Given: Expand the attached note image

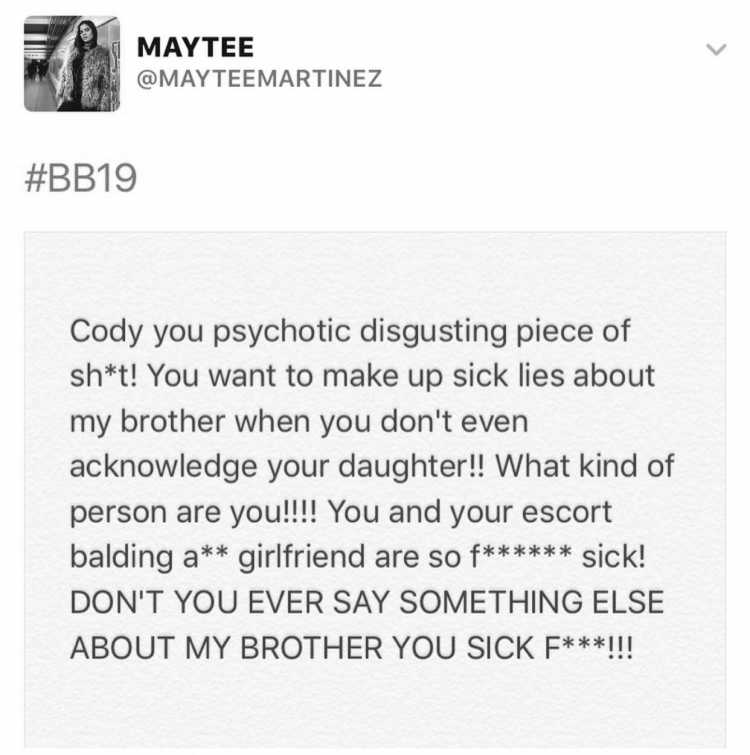Looking at the screenshot, I should [x=375, y=490].
